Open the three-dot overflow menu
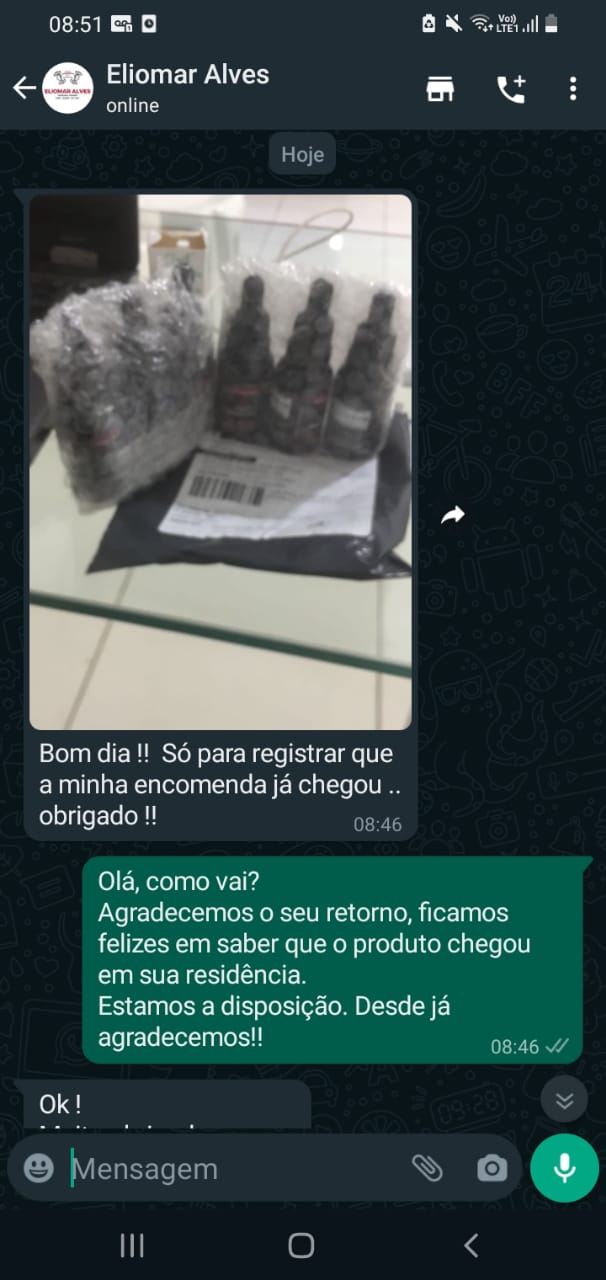Viewport: 606px width, 1280px height. pos(573,89)
